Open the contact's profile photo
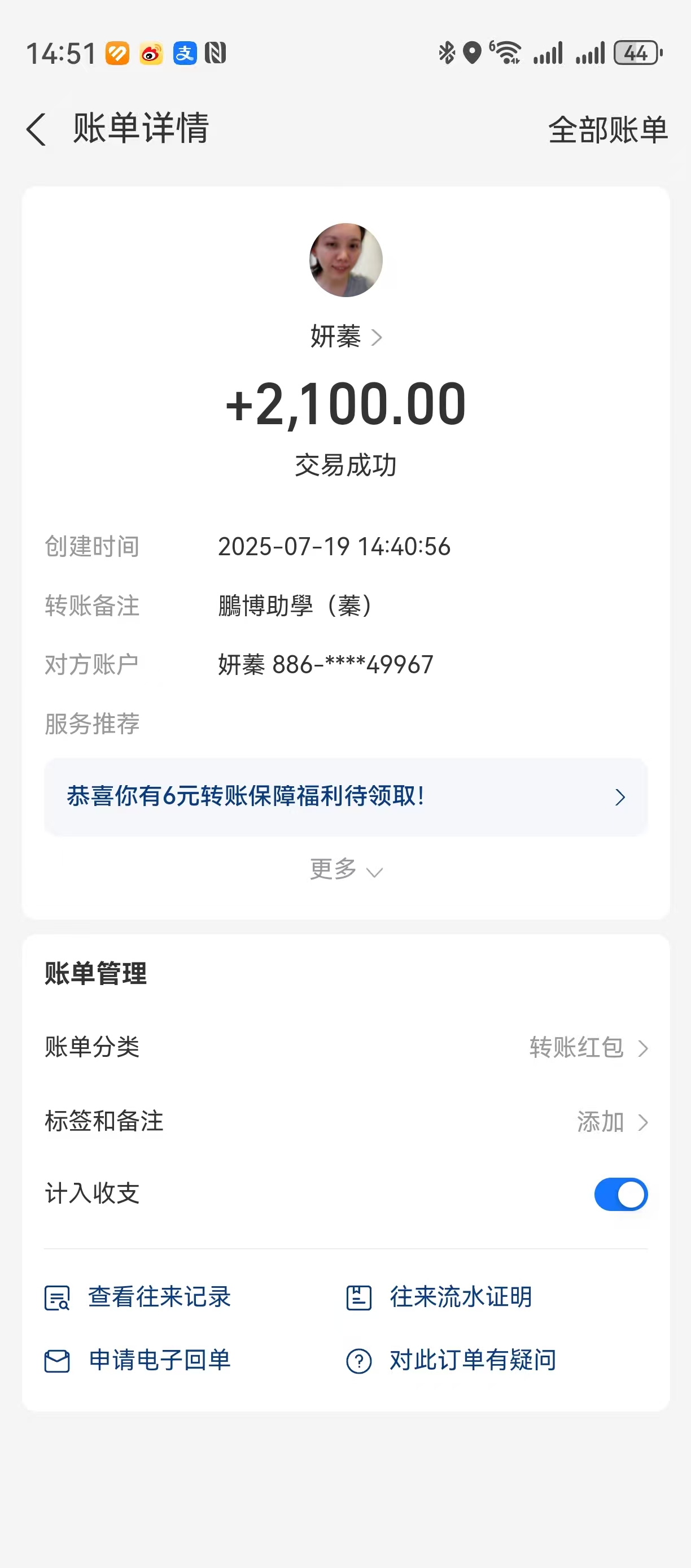 point(346,260)
